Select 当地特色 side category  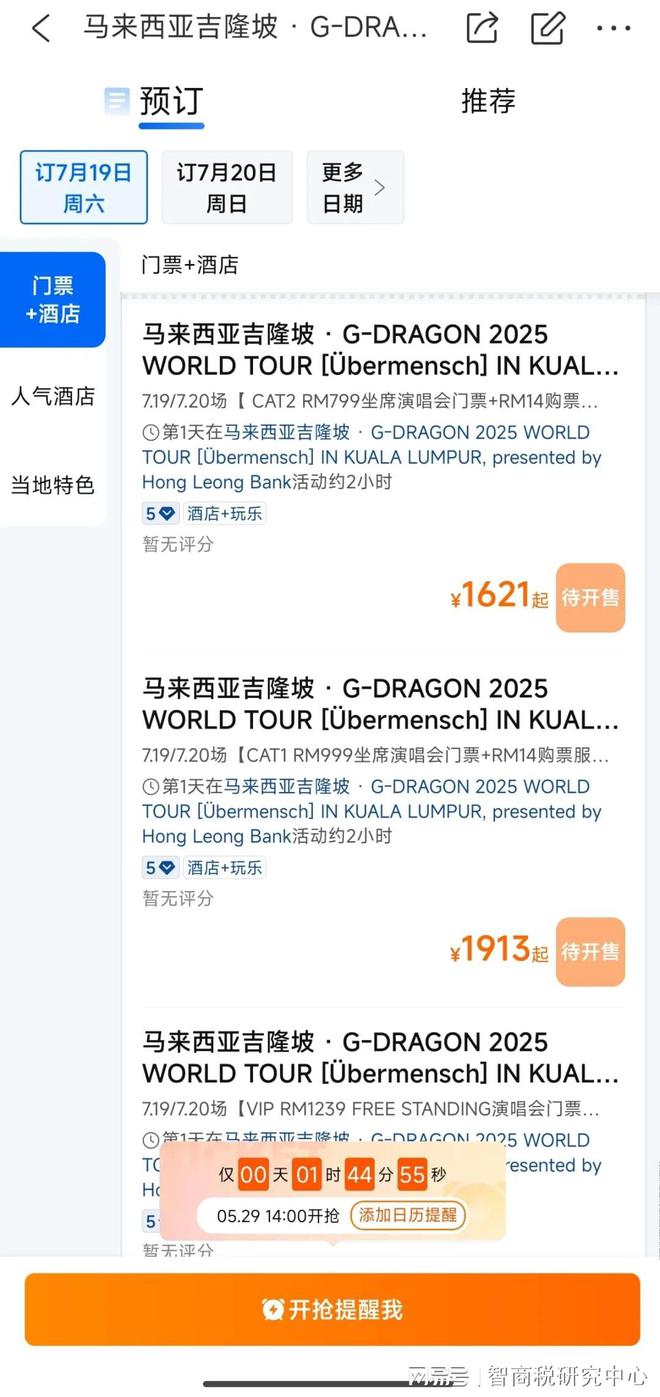click(x=52, y=485)
